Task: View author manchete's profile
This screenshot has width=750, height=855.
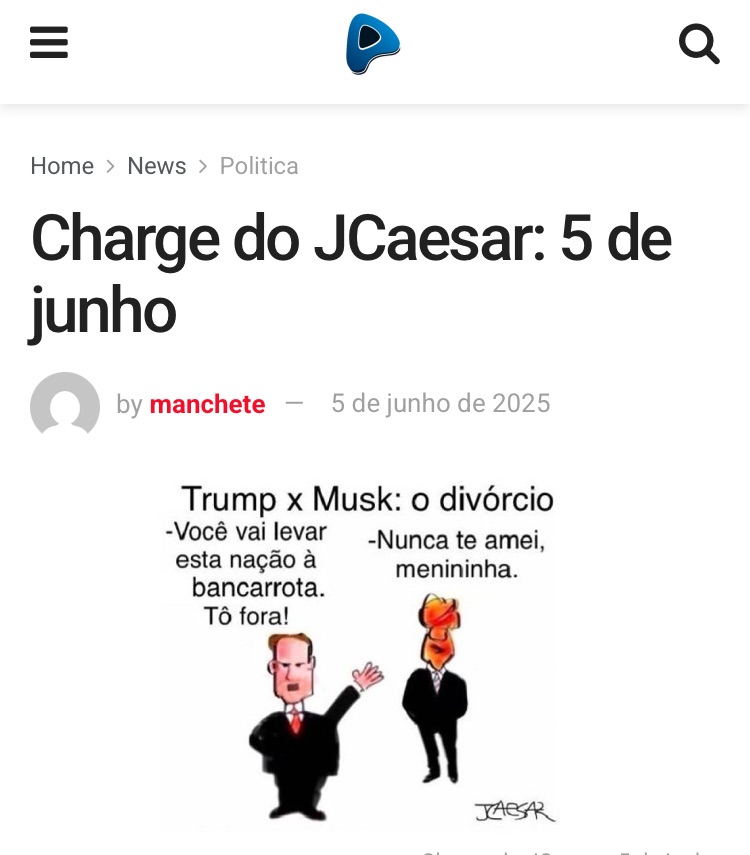Action: [207, 404]
